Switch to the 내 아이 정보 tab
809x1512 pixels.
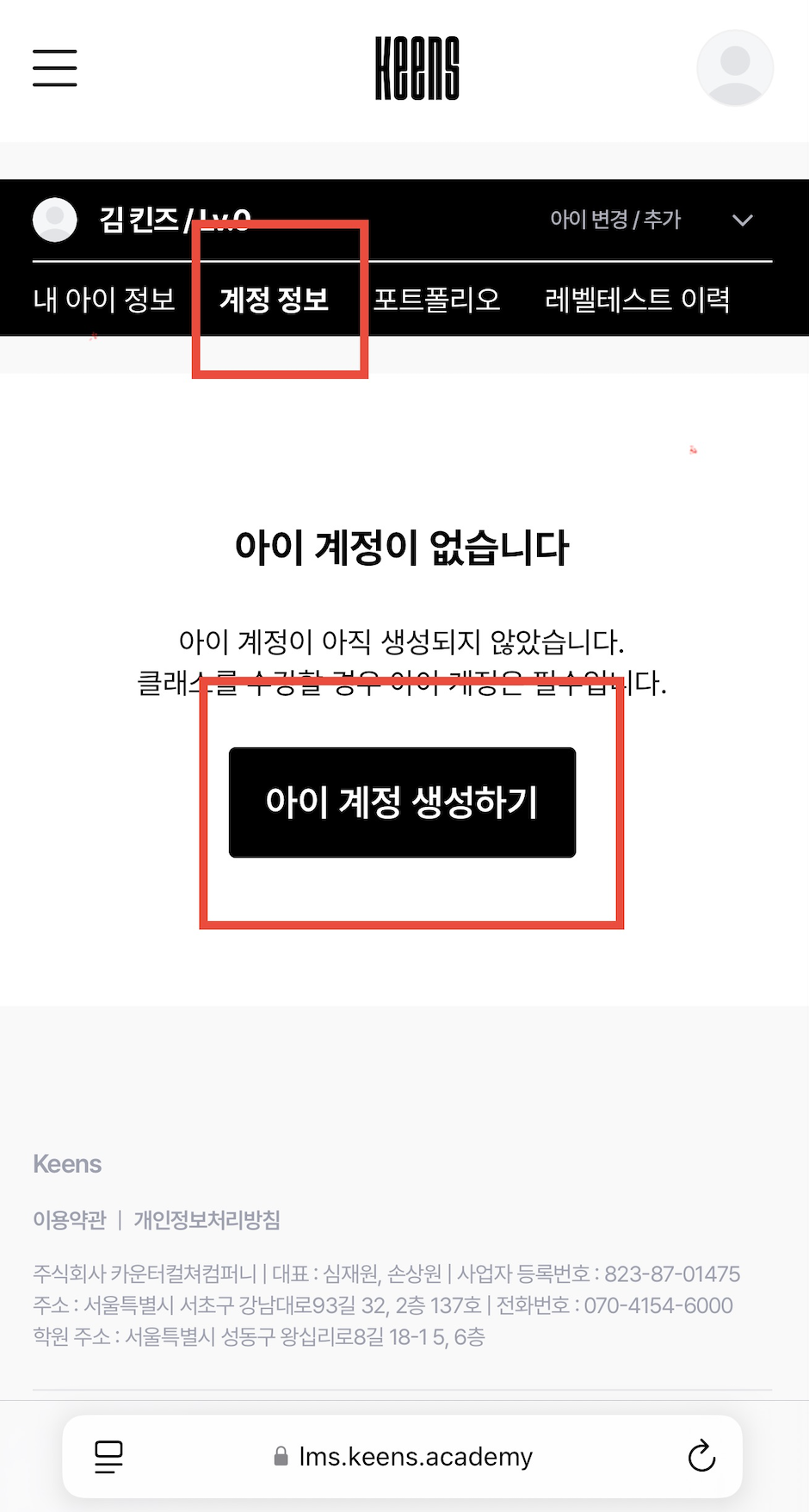[x=104, y=300]
